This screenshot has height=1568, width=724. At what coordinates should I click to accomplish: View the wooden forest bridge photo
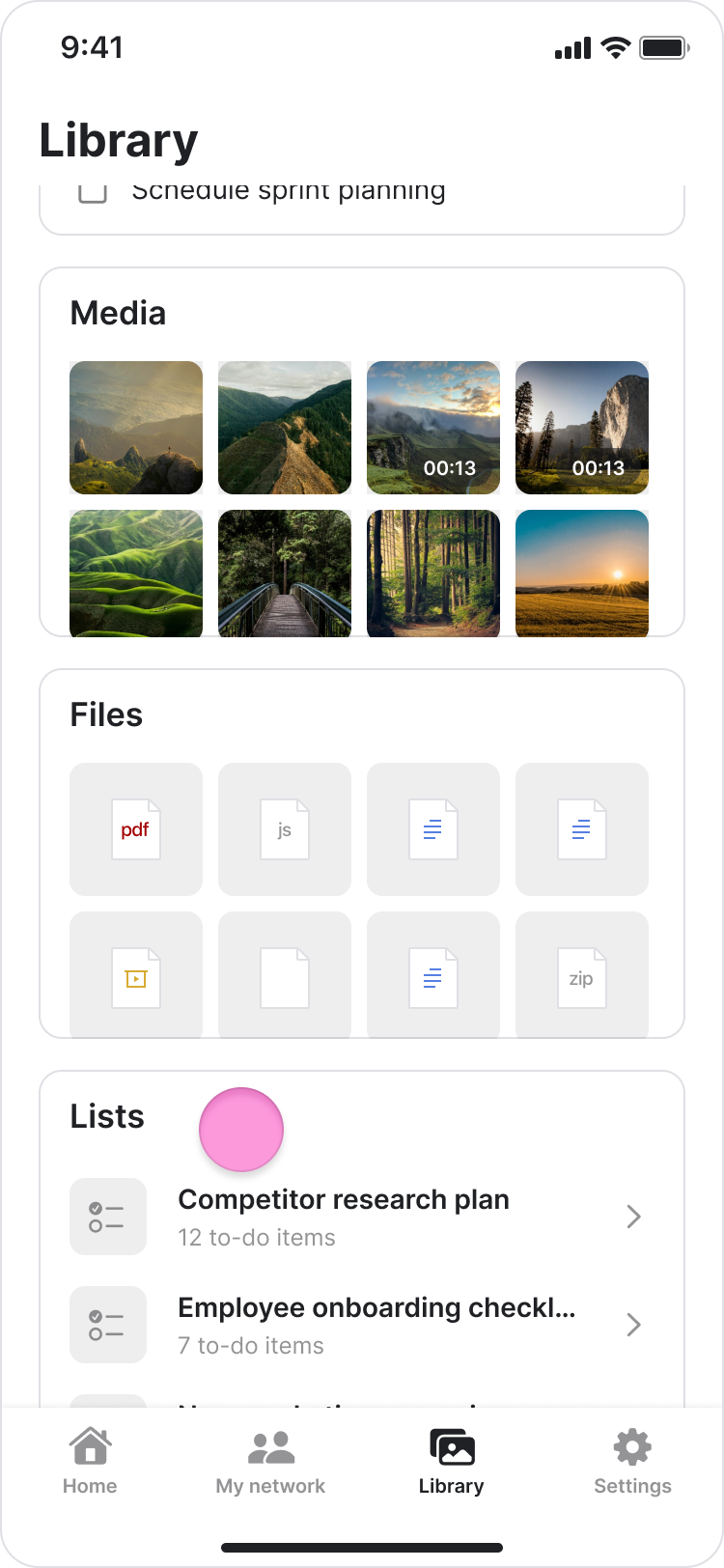(285, 574)
